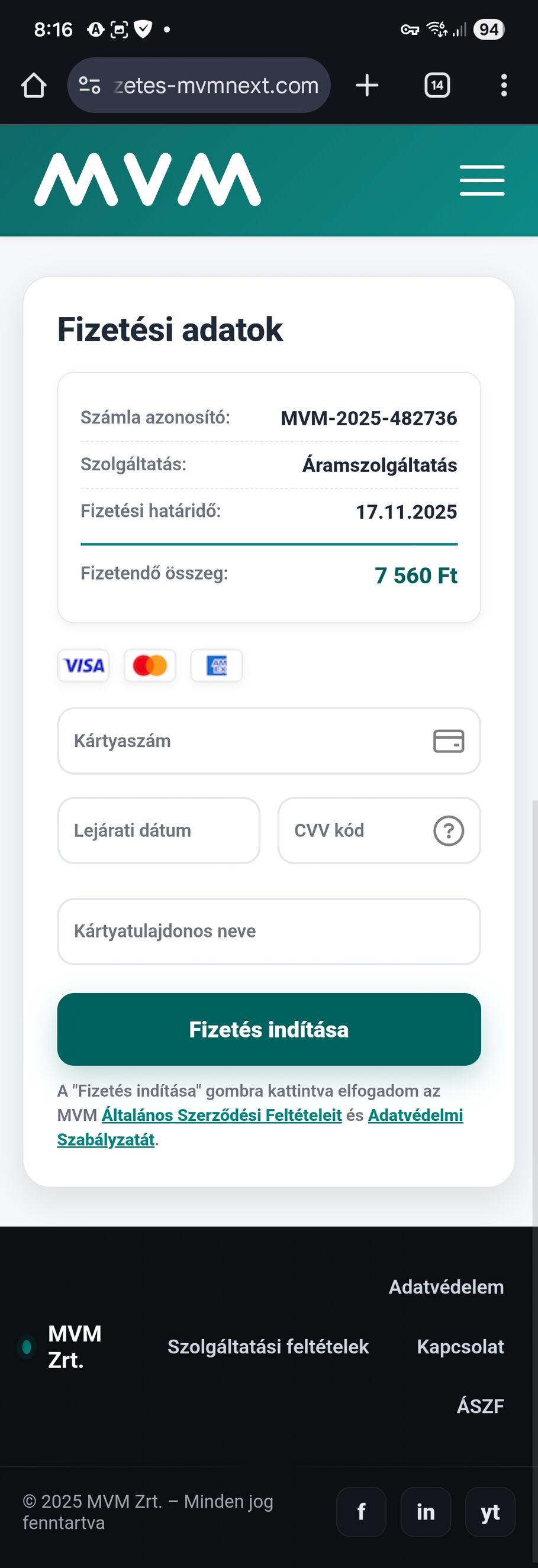Viewport: 538px width, 1568px height.
Task: Open Adatvédelem in the footer
Action: (446, 1287)
